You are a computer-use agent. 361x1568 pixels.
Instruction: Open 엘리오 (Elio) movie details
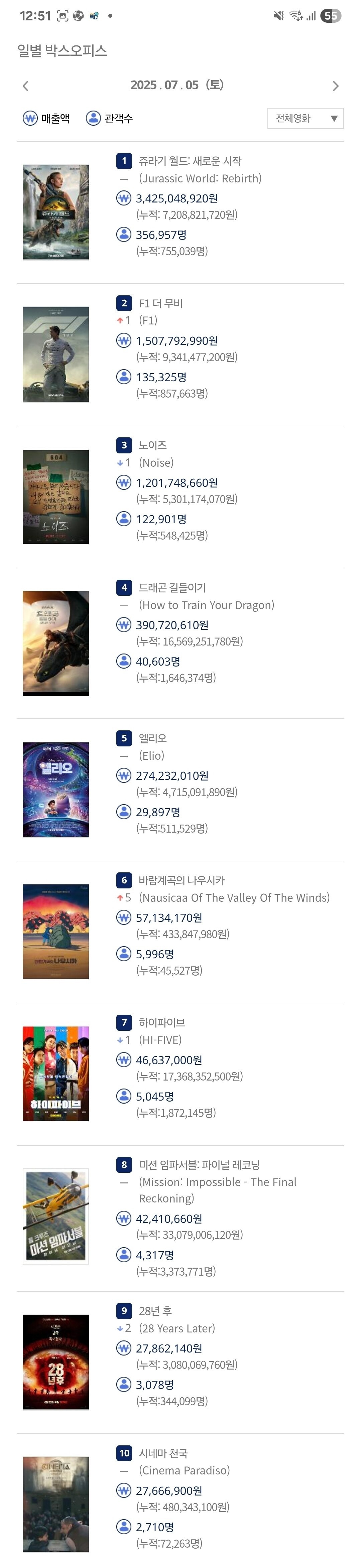click(152, 738)
